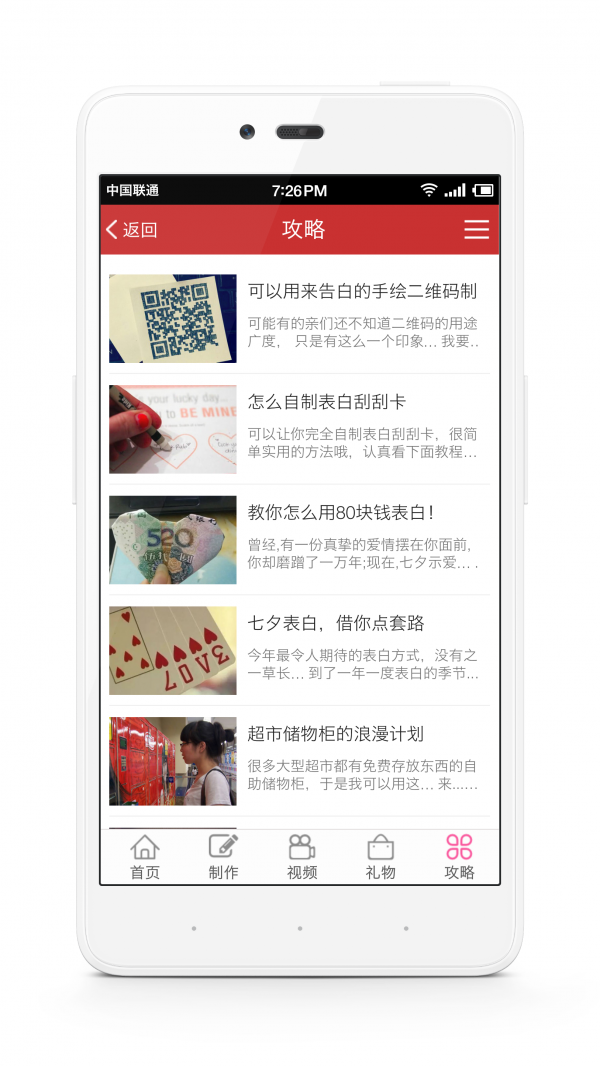The image size is (600, 1066).
Task: Open the 视频 tab
Action: (302, 857)
